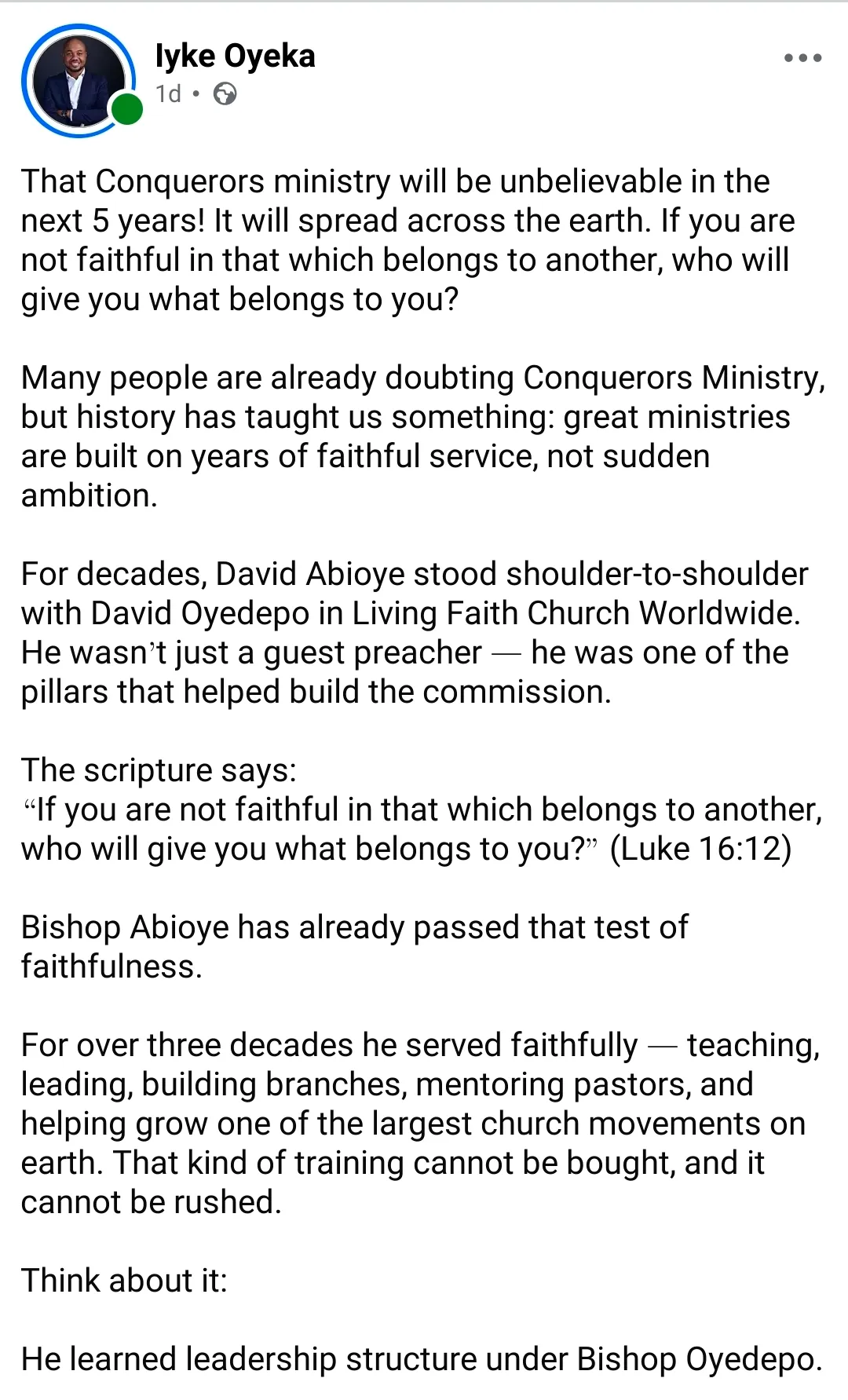Tap the public audience globe icon
Screen dimensions: 848x1400
(225, 95)
